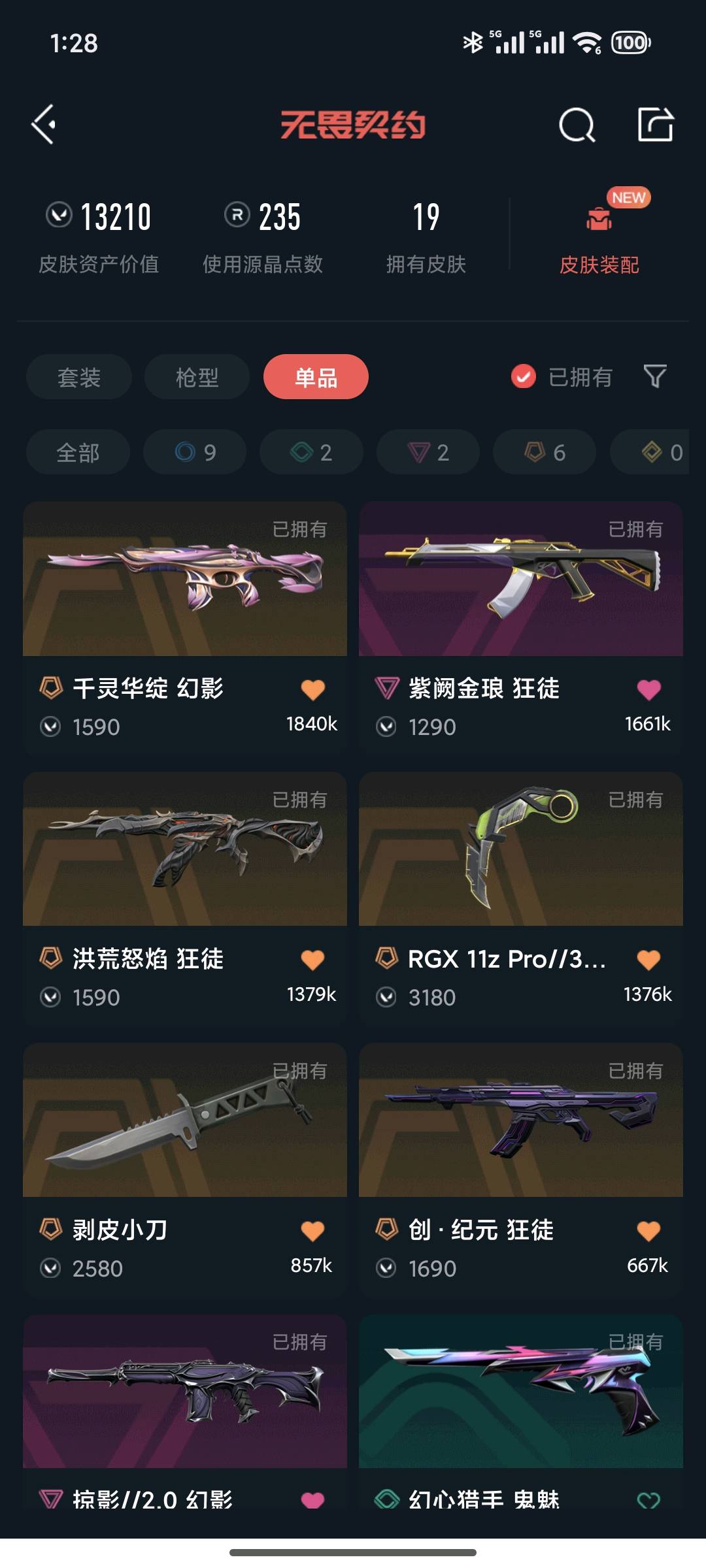
Task: Like the 紫阙金琅 狂徒 skin
Action: (648, 689)
